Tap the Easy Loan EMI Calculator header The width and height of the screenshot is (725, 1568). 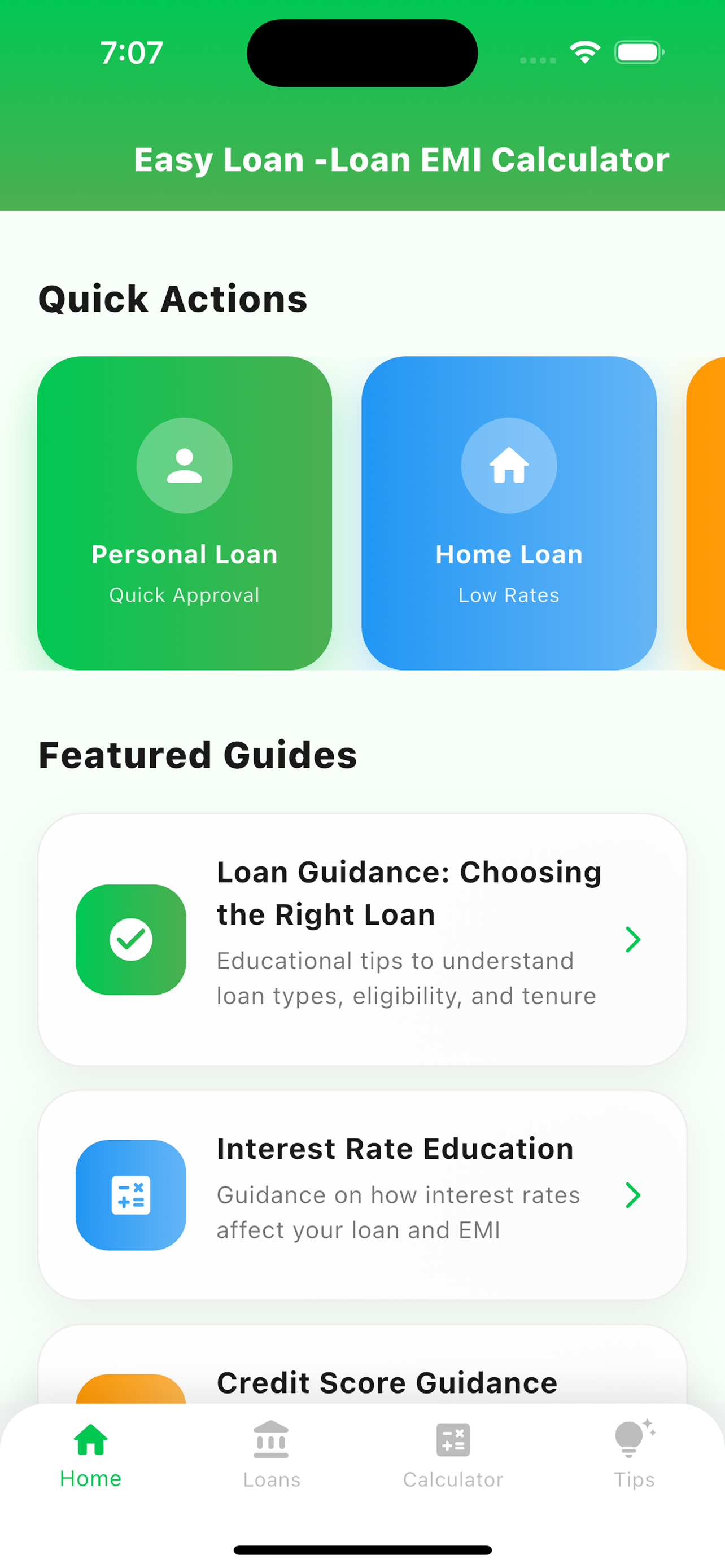361,160
